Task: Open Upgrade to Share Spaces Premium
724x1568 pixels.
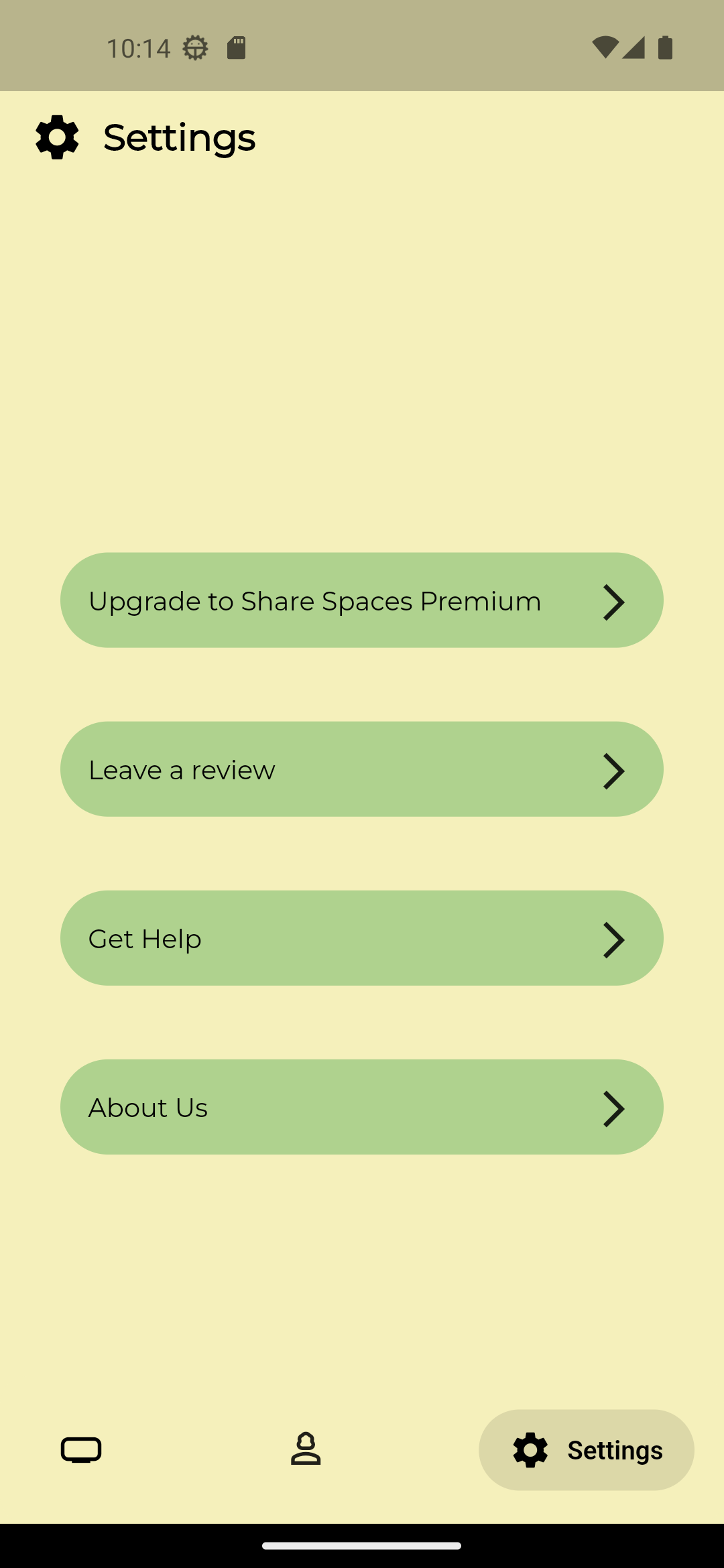Action: tap(362, 600)
